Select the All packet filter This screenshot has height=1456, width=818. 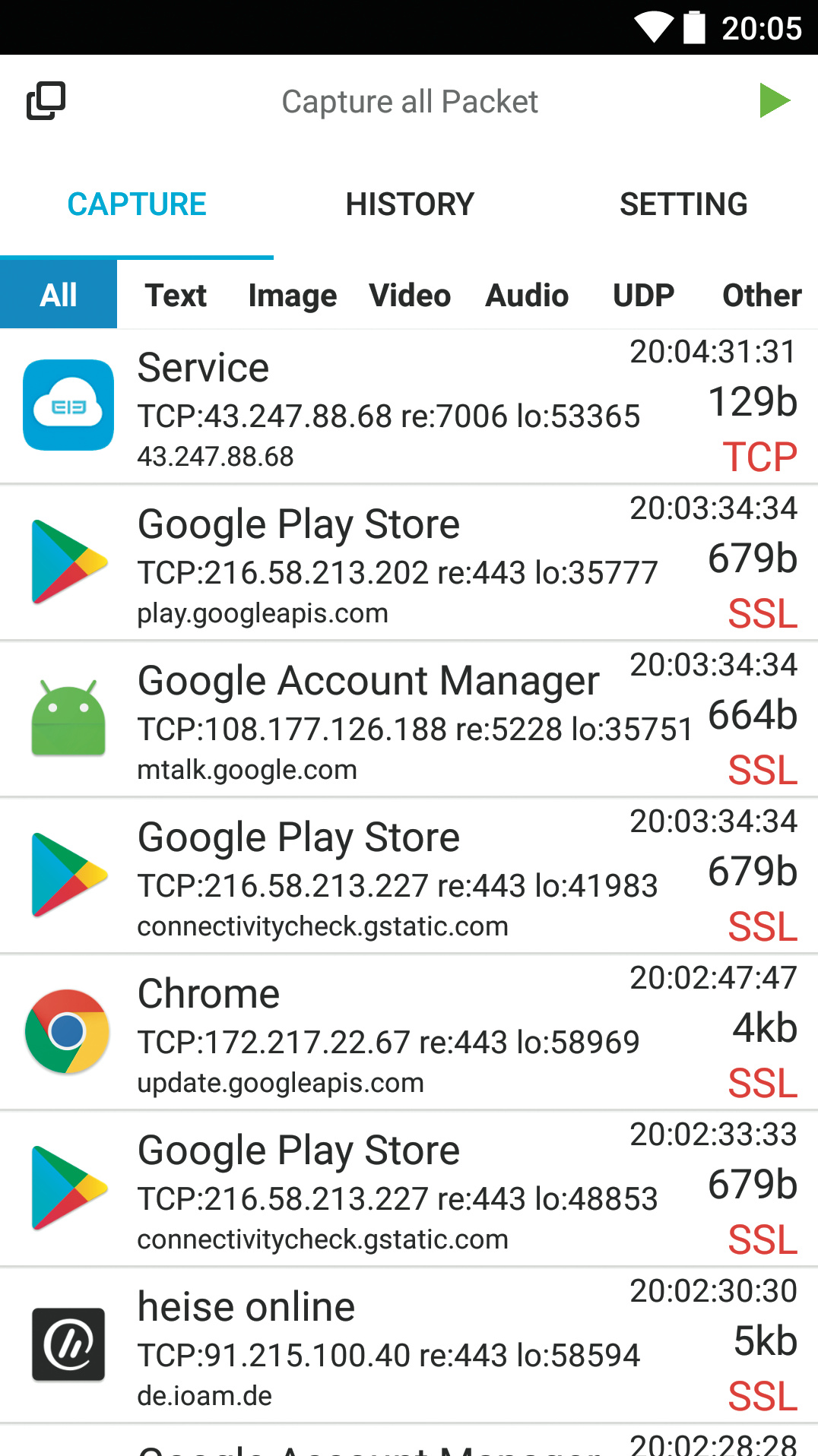pos(59,295)
